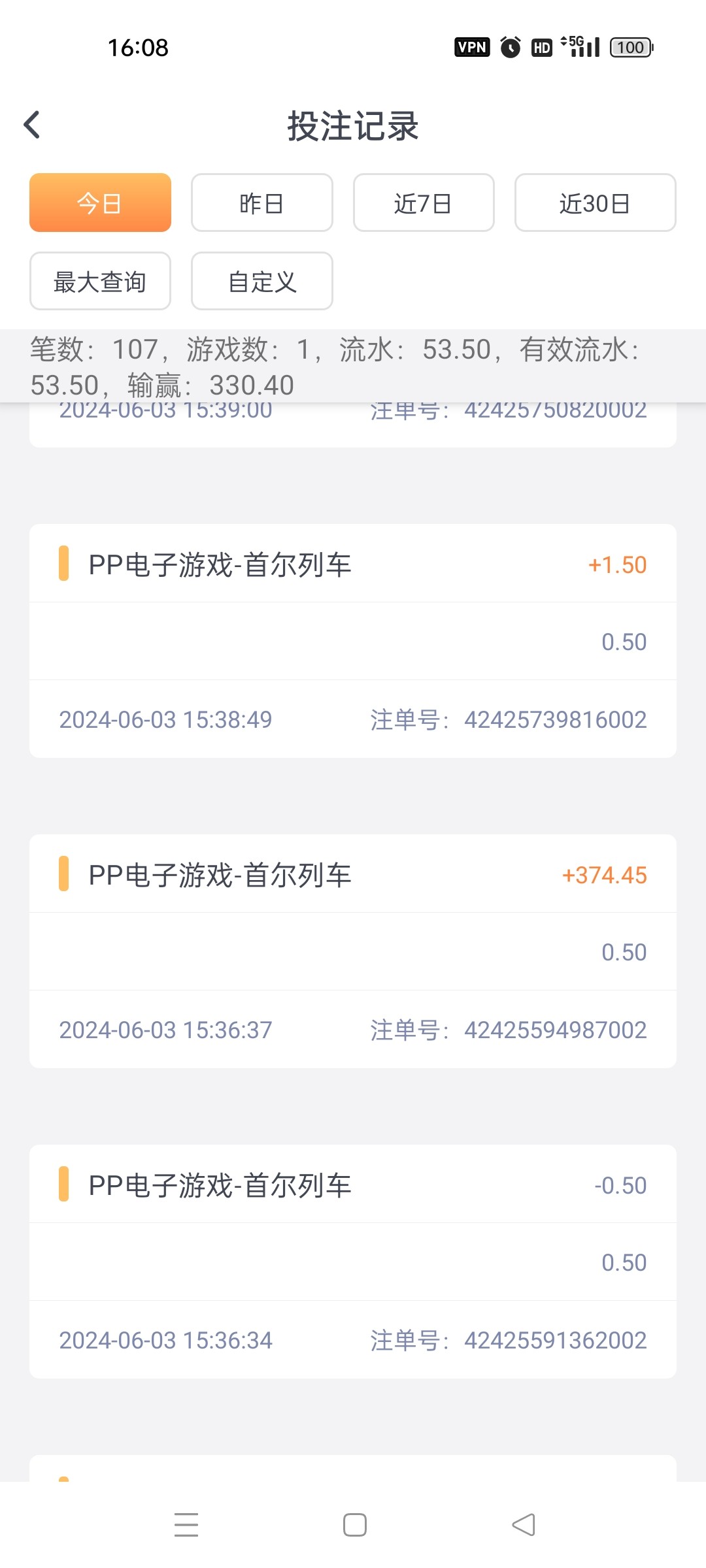Screen dimensions: 706x1568
Task: Open the bet record with +374.45 win
Action: coord(352,951)
